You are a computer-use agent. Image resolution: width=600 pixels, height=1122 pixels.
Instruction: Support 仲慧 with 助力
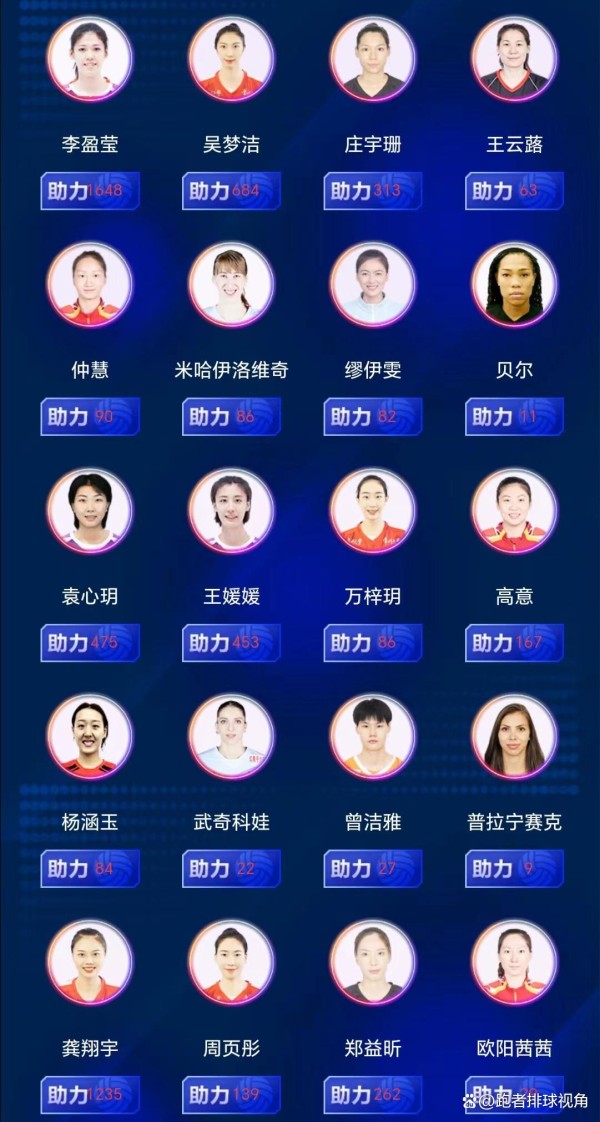tap(90, 416)
